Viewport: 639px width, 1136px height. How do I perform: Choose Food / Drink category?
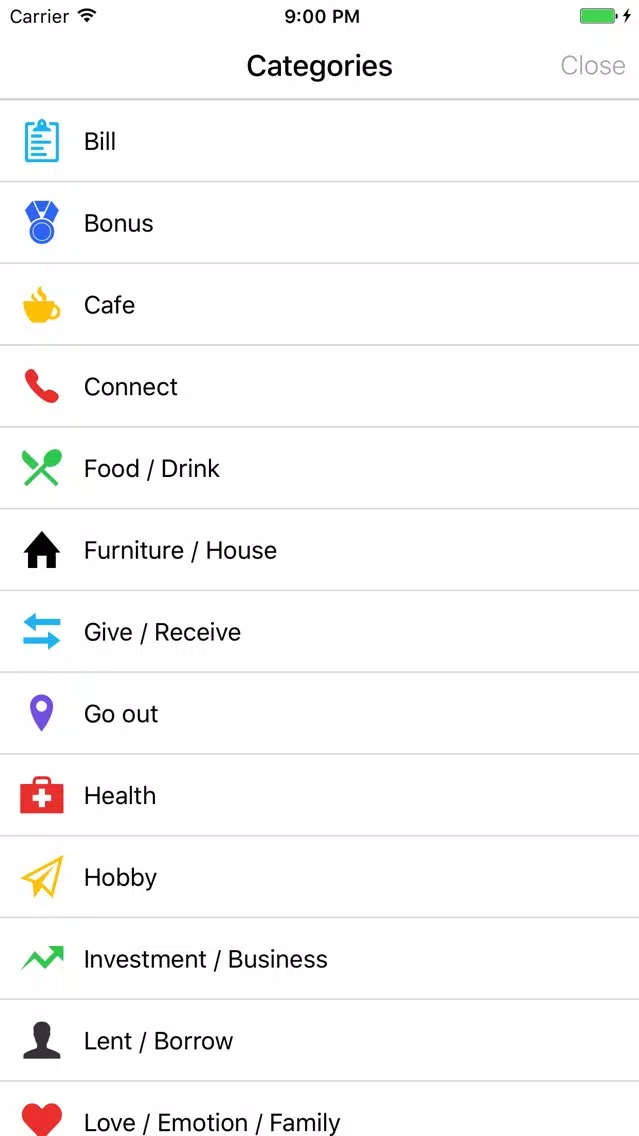click(320, 469)
